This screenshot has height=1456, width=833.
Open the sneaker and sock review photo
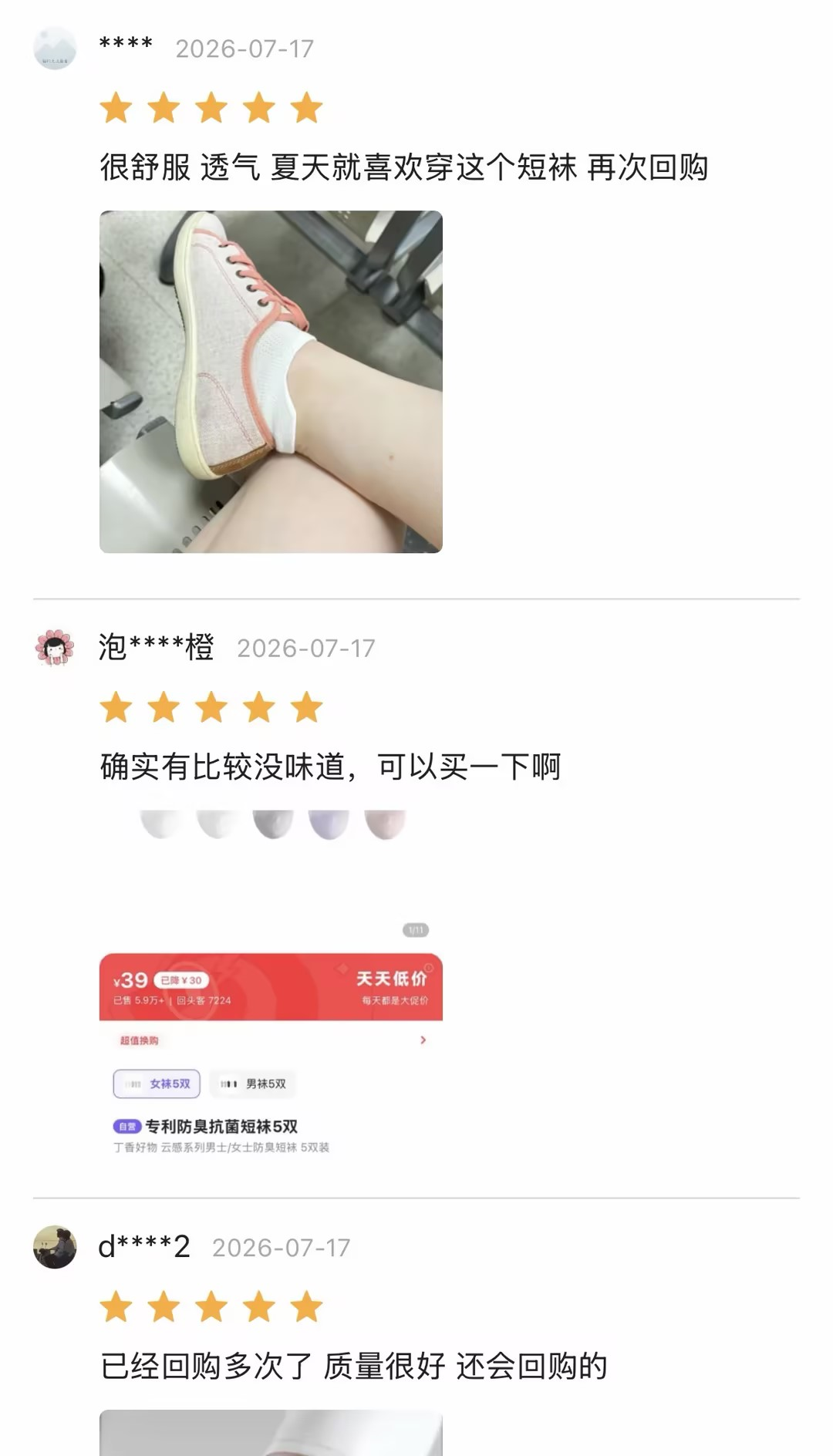271,382
